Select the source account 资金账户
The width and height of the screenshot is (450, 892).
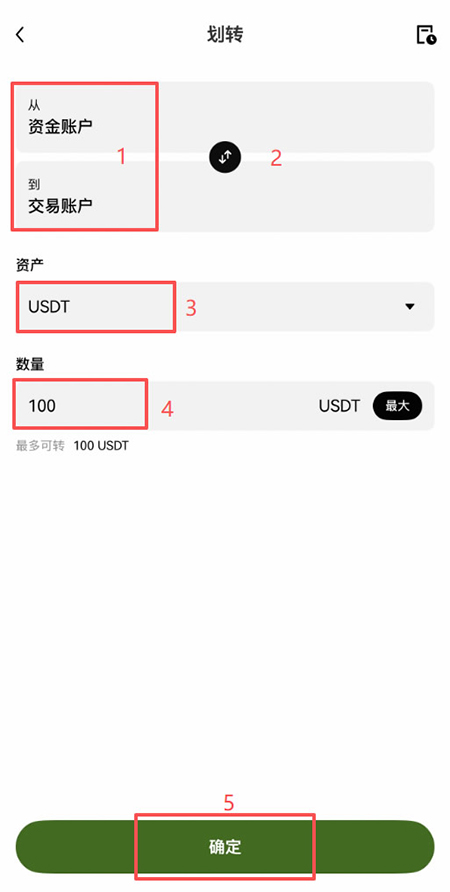[225, 117]
